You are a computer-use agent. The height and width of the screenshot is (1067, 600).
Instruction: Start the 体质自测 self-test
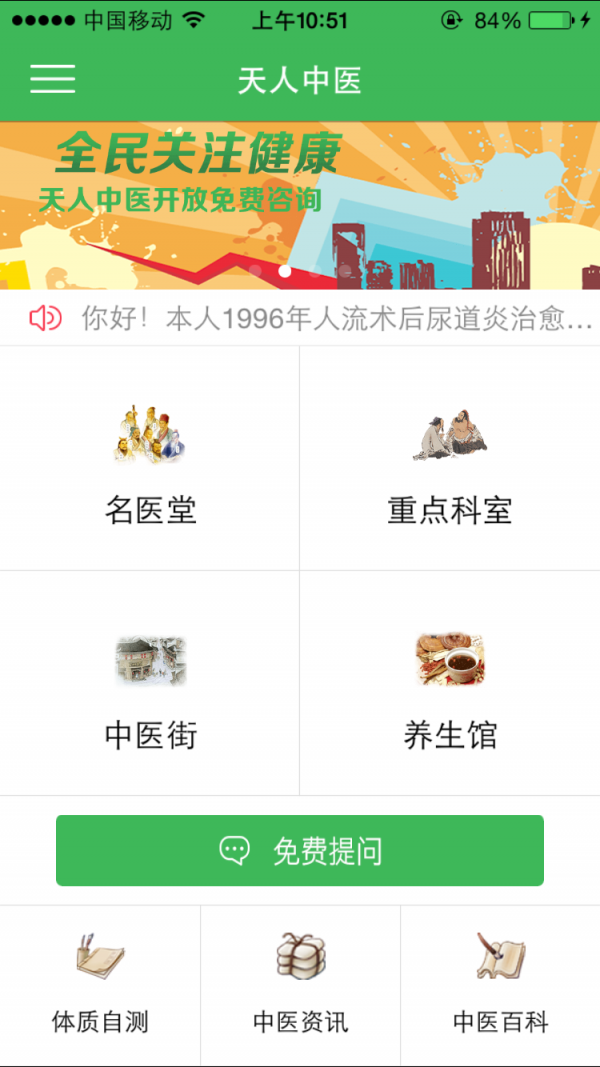coord(100,985)
